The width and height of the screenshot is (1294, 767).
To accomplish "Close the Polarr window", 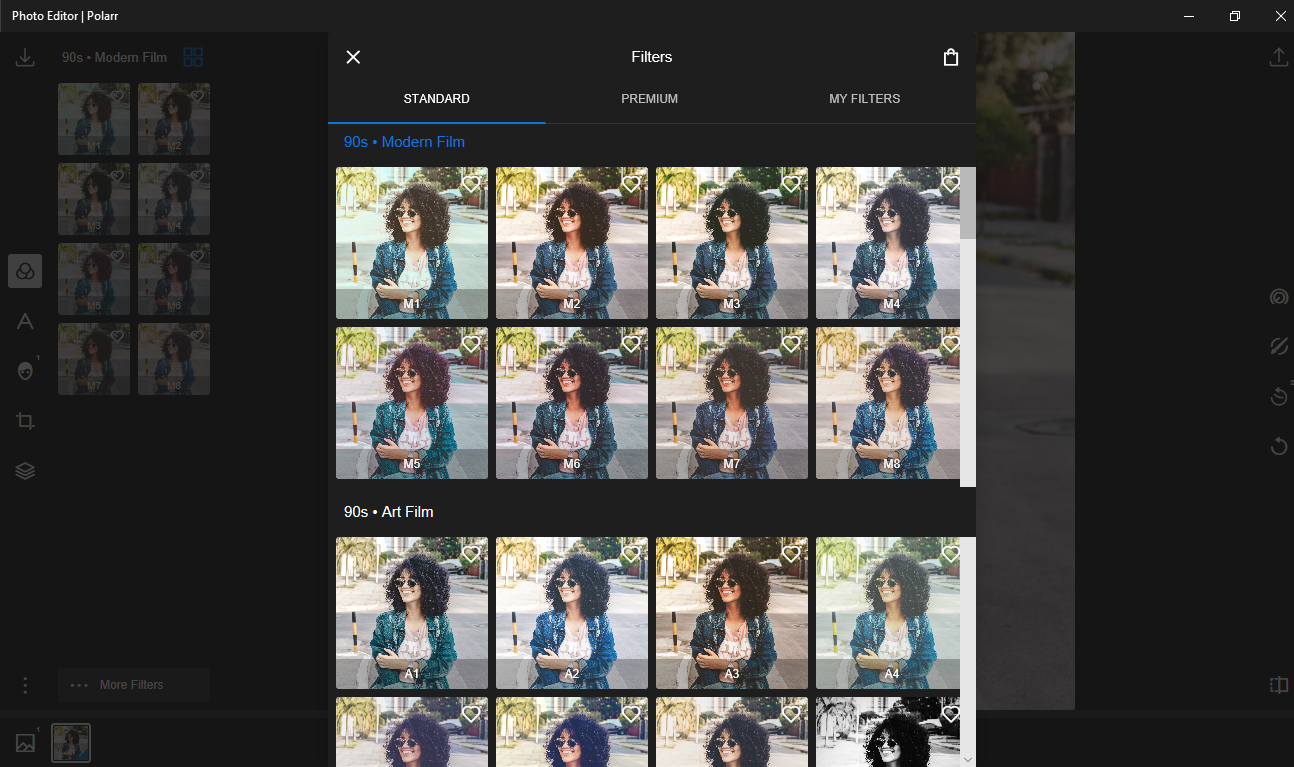I will (1280, 16).
